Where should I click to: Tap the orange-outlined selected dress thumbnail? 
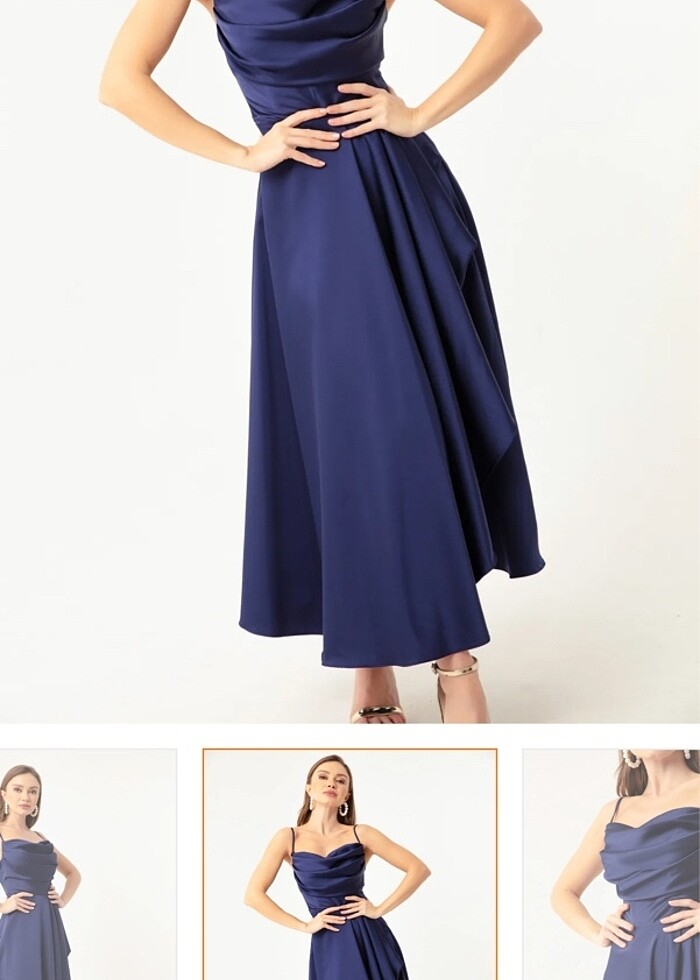(x=350, y=865)
